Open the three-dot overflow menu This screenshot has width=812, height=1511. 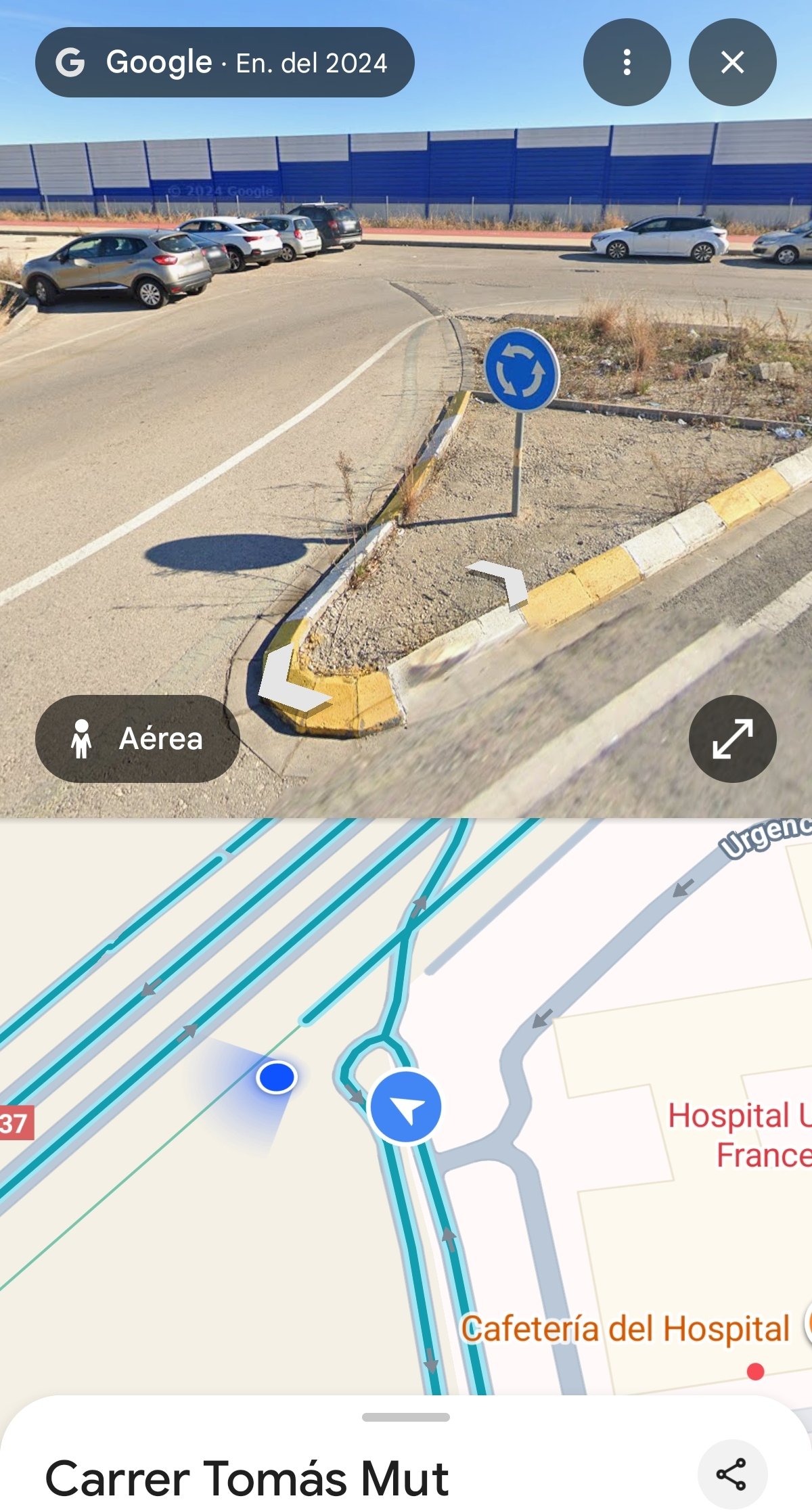click(627, 62)
